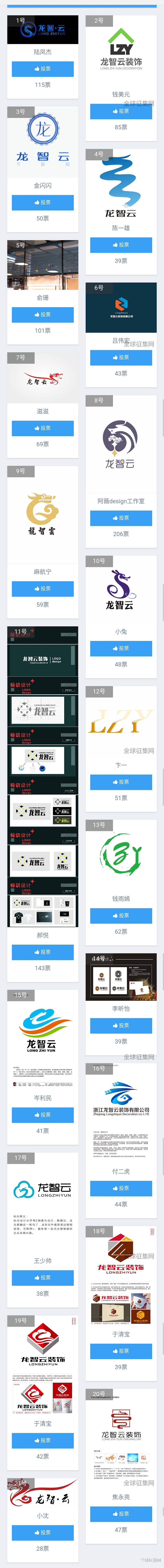
Task: Vote for entry 1 by 陆凤杰
Action: point(42,69)
